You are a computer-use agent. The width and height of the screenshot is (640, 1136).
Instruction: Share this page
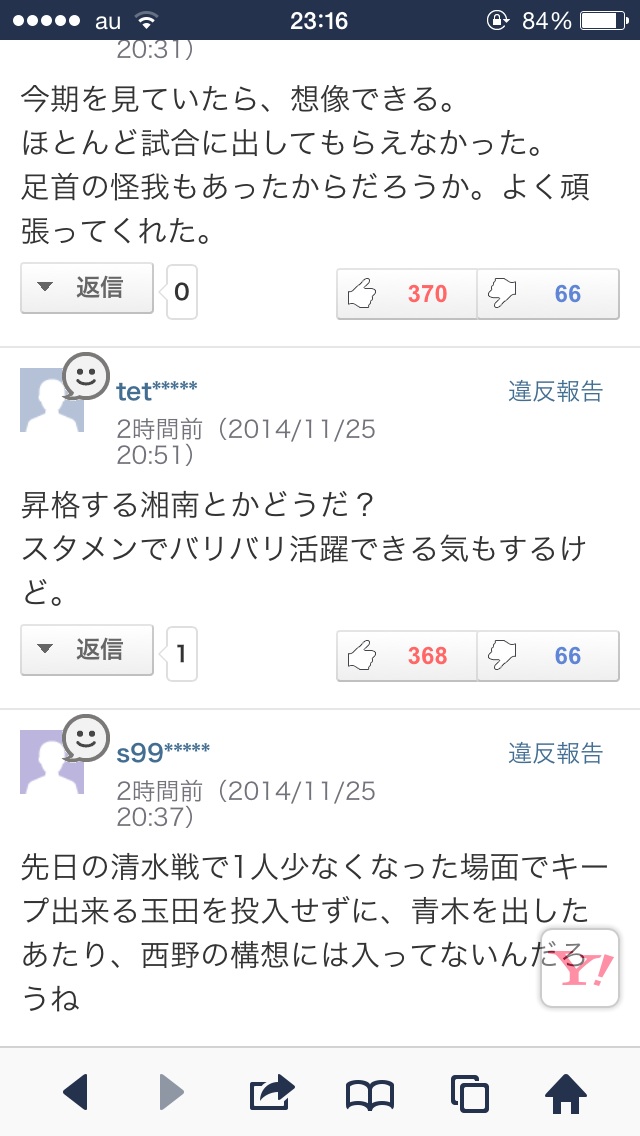(x=271, y=1092)
